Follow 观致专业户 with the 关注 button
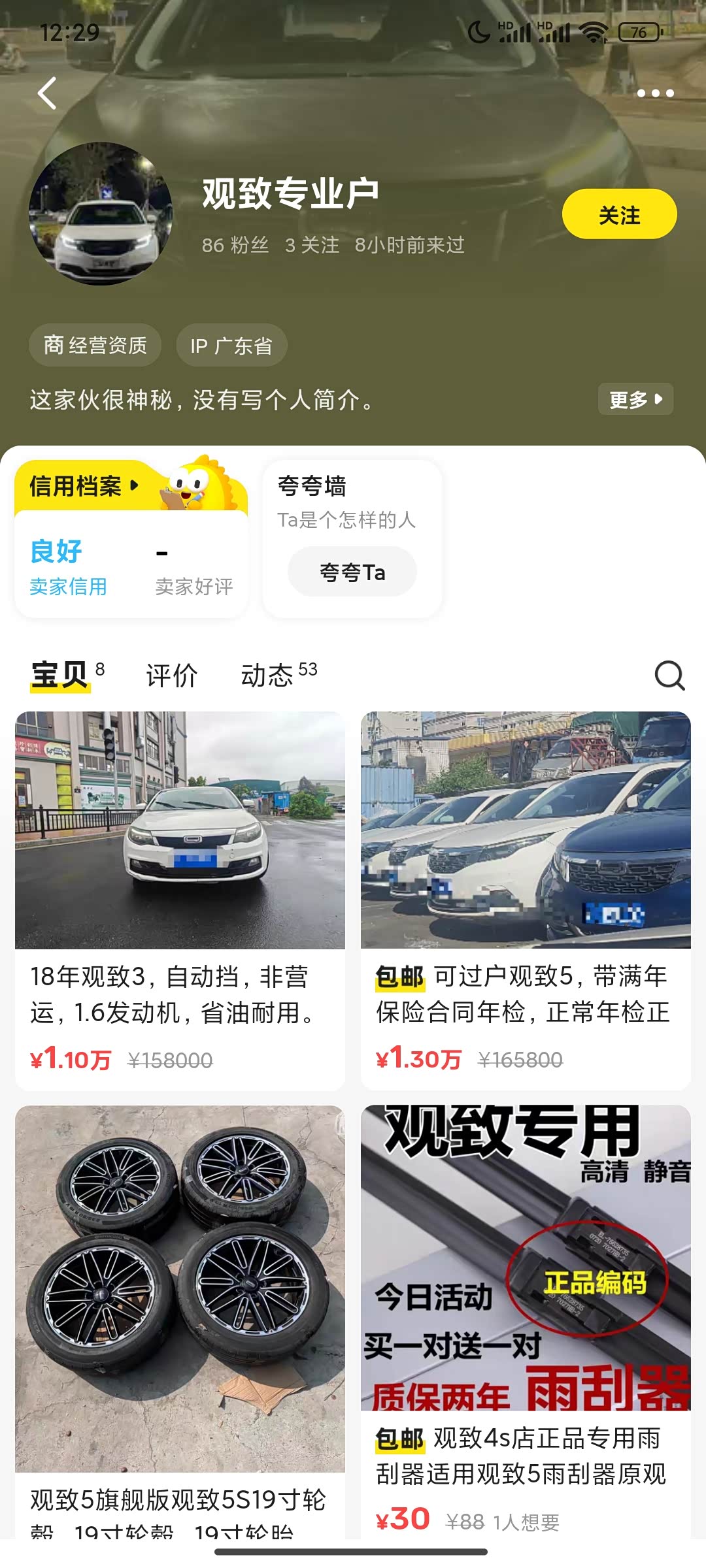This screenshot has width=706, height=1568. coord(619,214)
